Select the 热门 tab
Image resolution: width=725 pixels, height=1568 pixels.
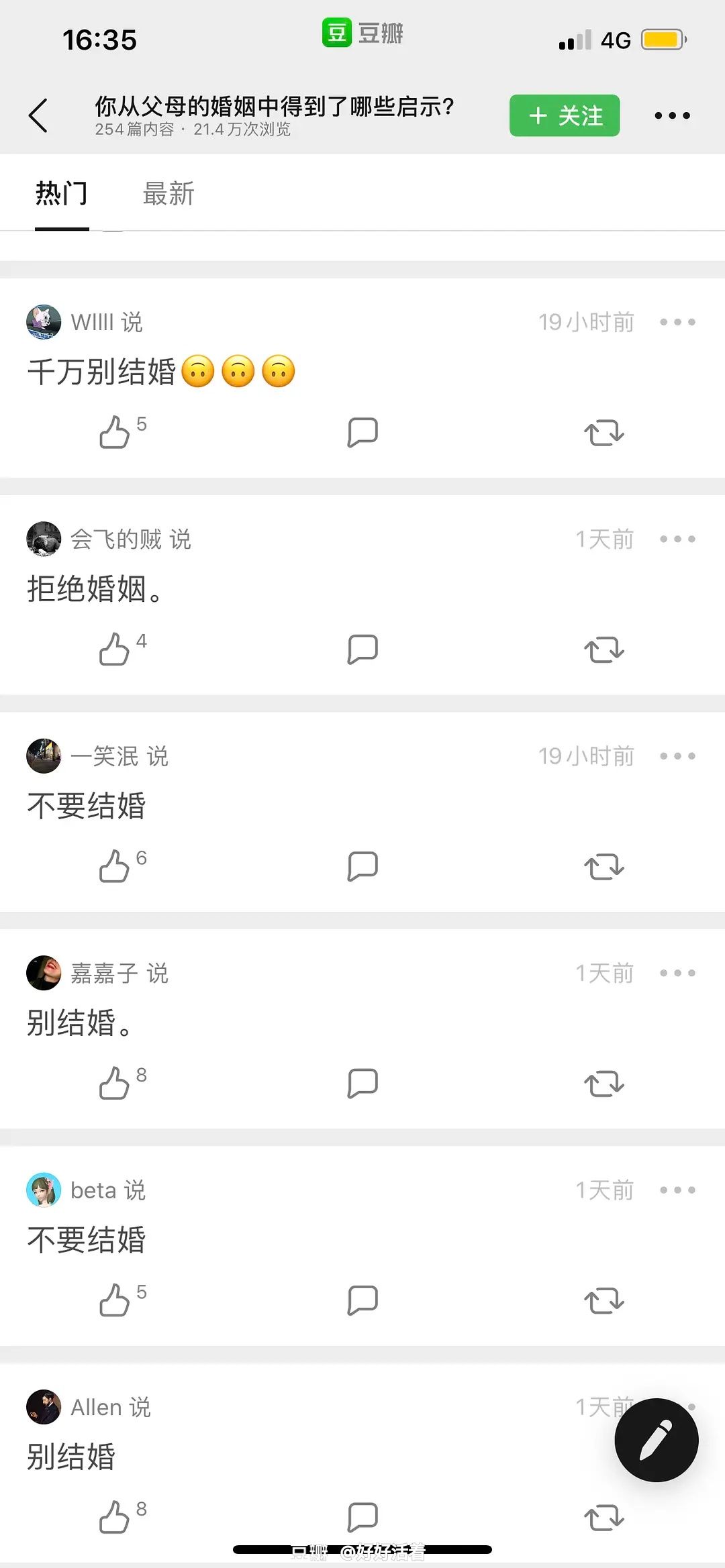click(x=61, y=194)
